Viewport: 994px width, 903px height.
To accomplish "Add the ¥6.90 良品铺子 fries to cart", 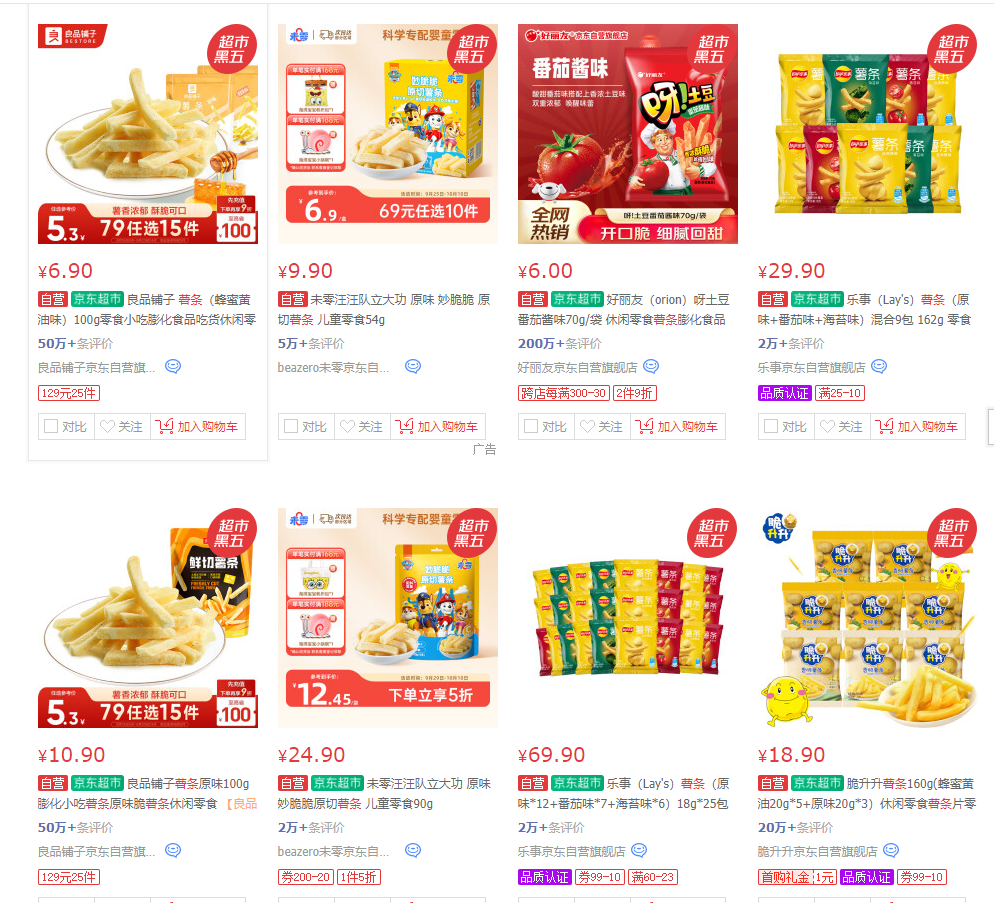I will 198,427.
